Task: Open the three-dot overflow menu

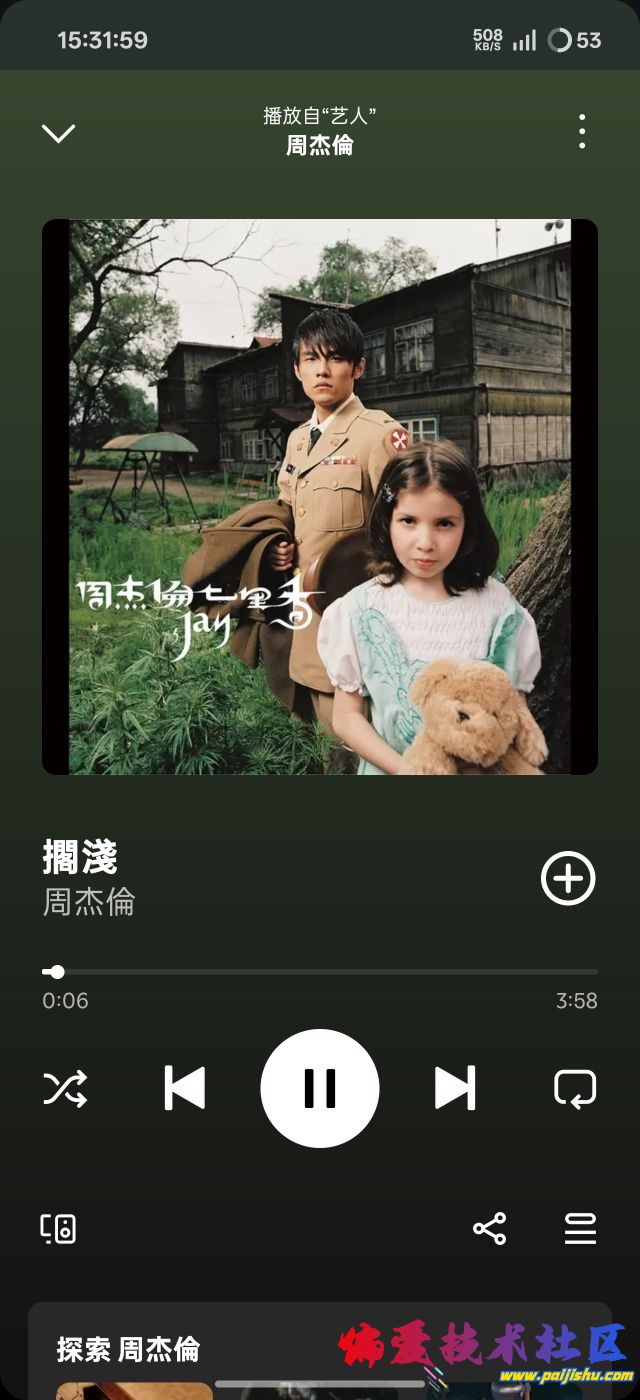Action: [x=581, y=132]
